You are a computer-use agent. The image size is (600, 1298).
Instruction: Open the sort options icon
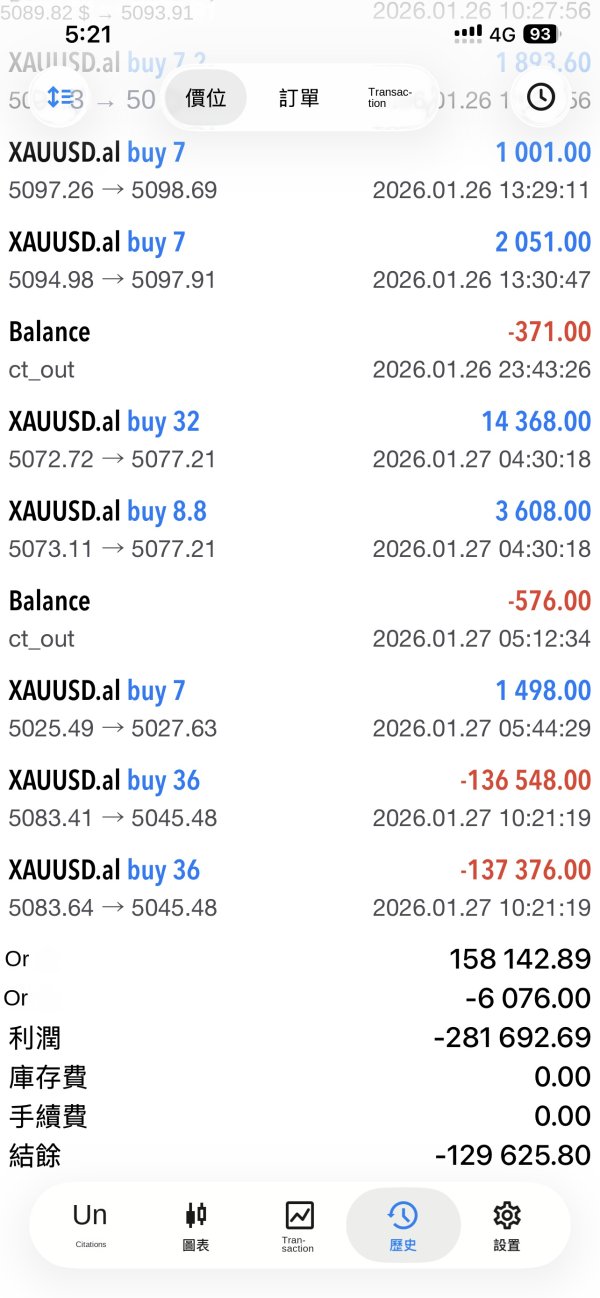click(x=60, y=97)
